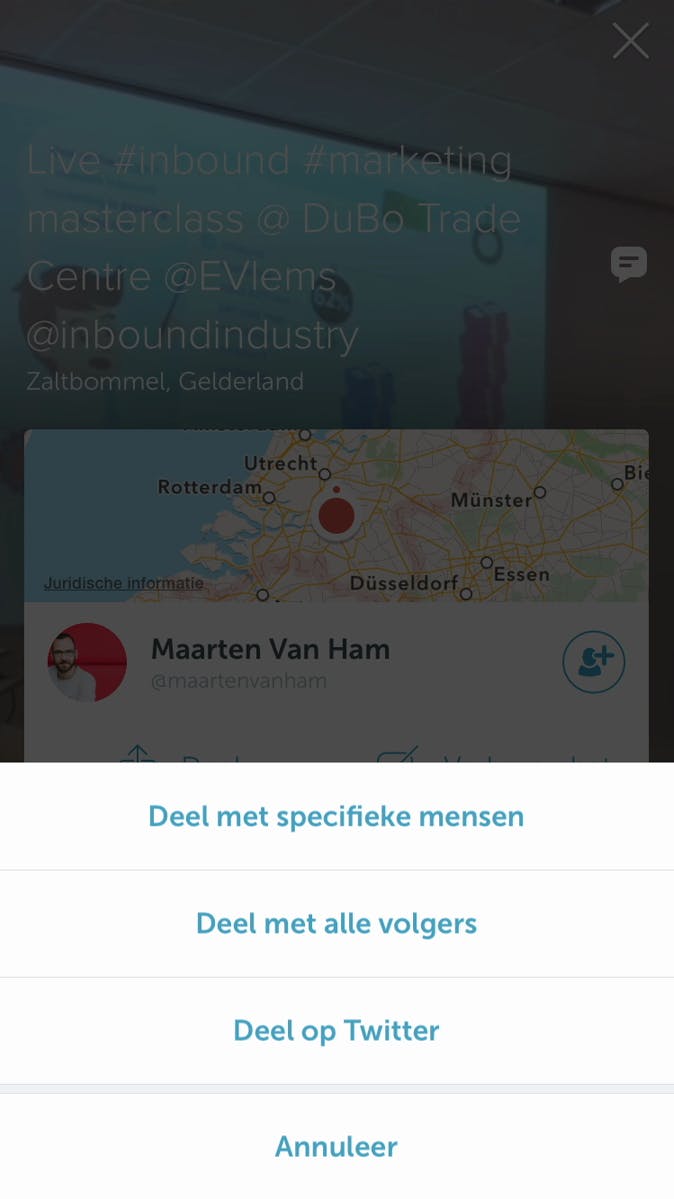Share via Deel op Twitter

[336, 1030]
